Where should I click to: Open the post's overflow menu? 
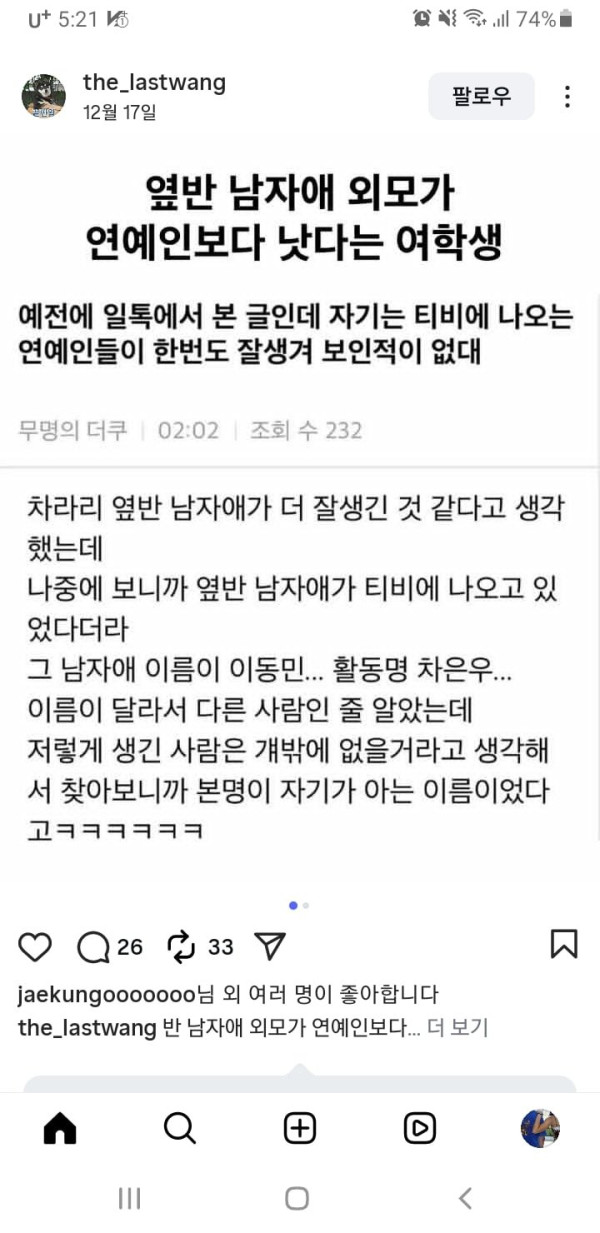pyautogui.click(x=567, y=97)
